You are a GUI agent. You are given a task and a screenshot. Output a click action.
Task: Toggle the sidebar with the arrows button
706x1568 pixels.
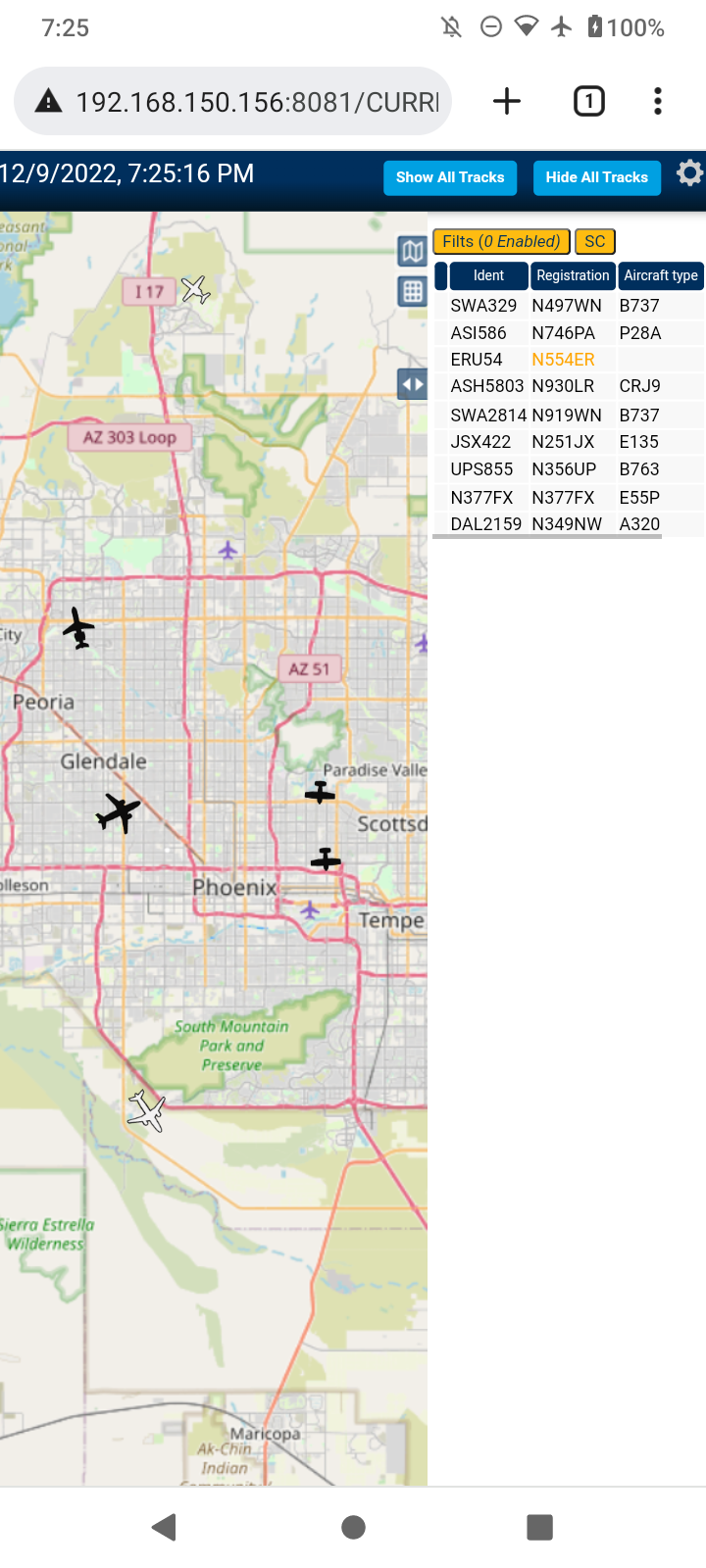pyautogui.click(x=413, y=384)
